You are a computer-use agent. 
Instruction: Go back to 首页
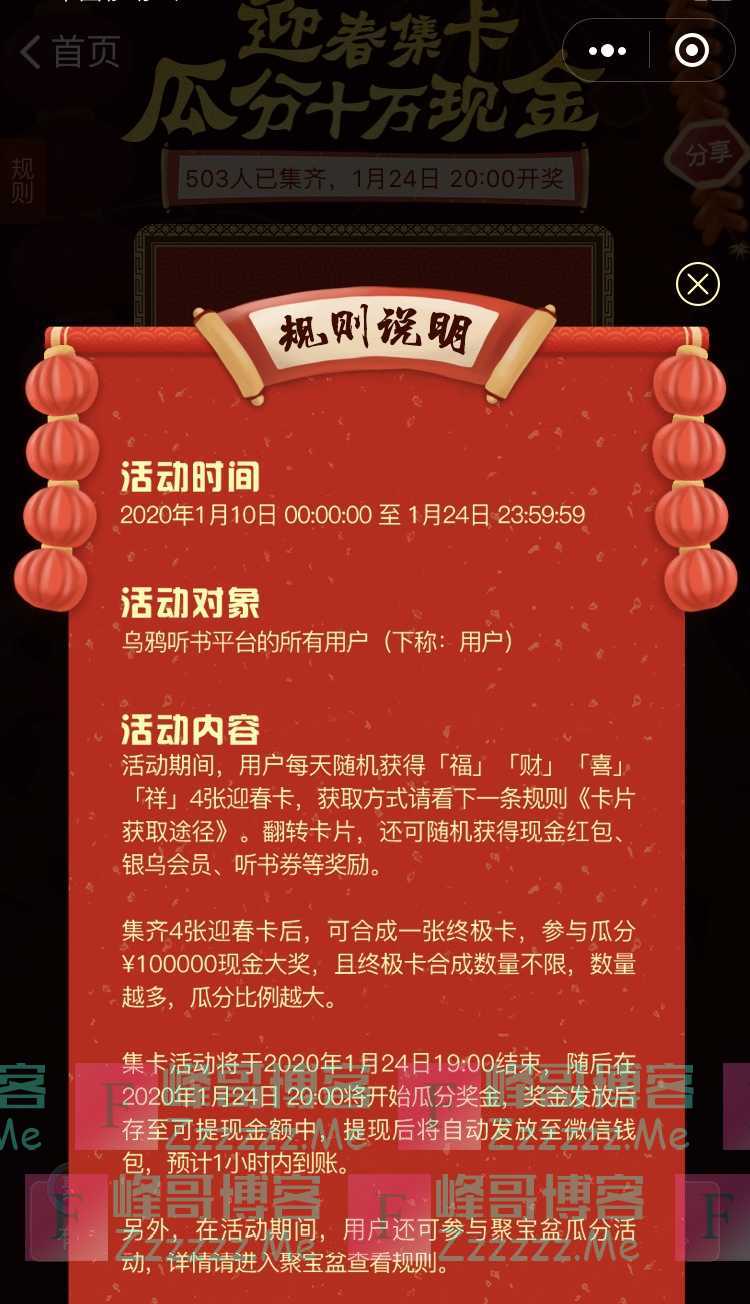pyautogui.click(x=70, y=52)
